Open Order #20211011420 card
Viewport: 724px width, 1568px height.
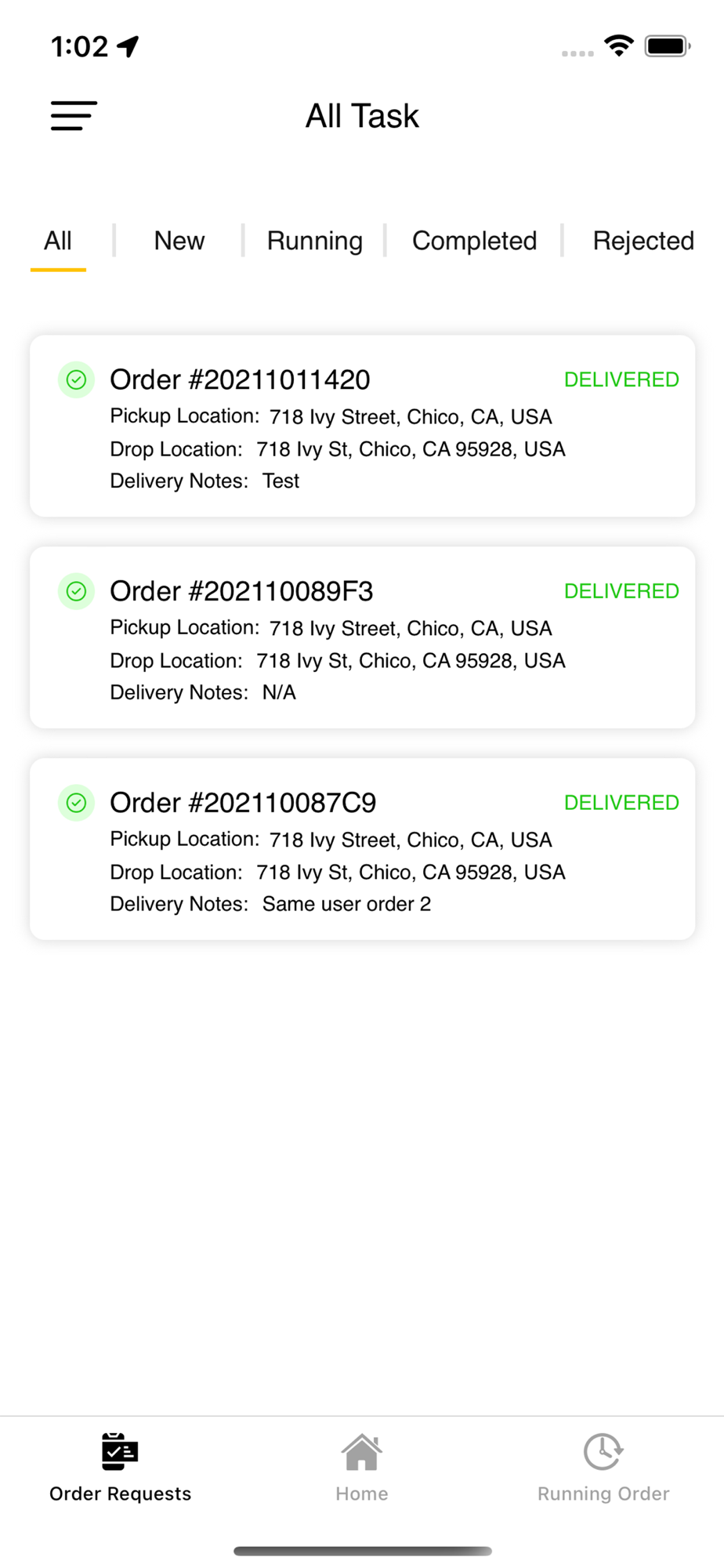click(362, 426)
